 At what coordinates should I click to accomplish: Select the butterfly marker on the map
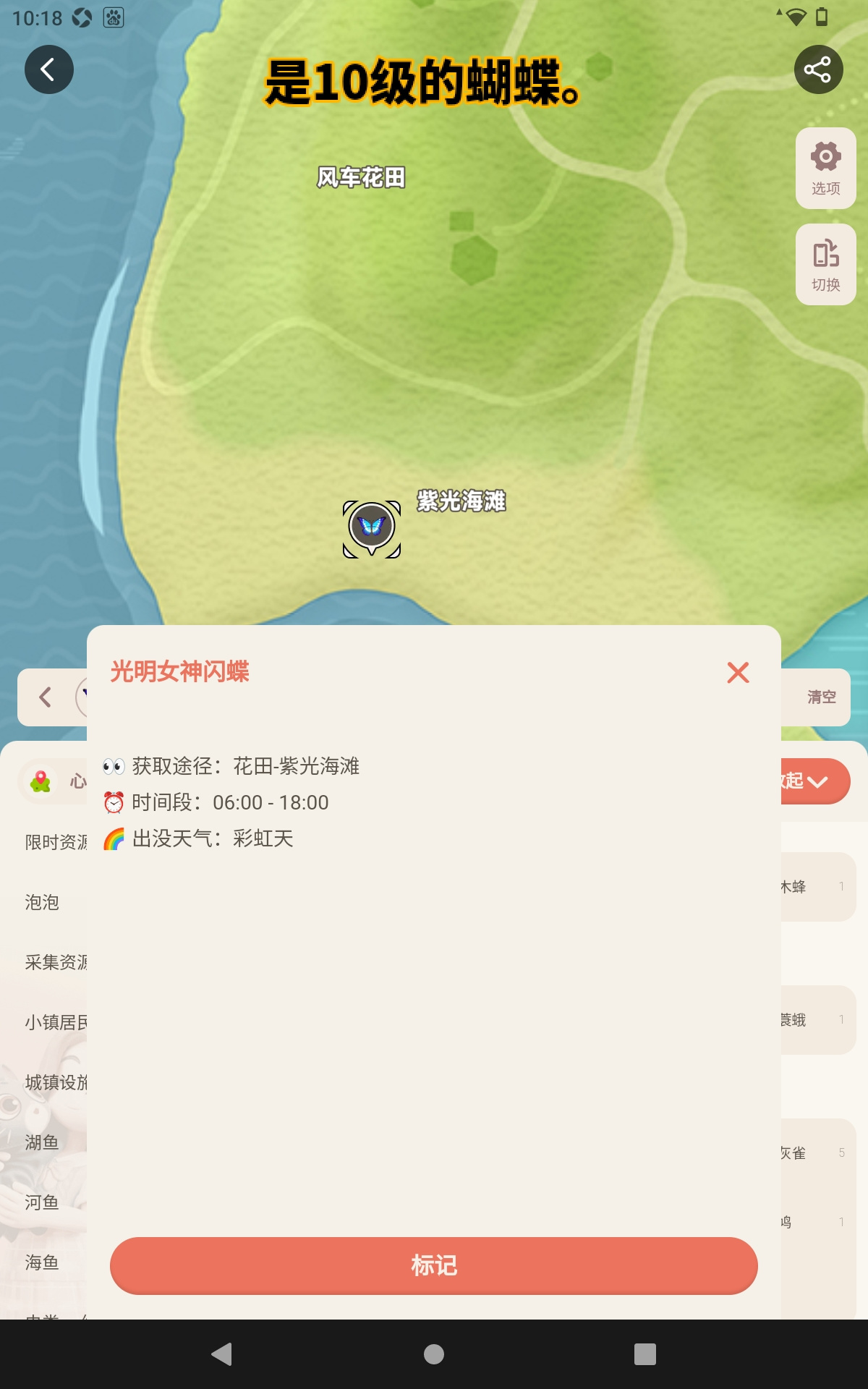pyautogui.click(x=372, y=528)
